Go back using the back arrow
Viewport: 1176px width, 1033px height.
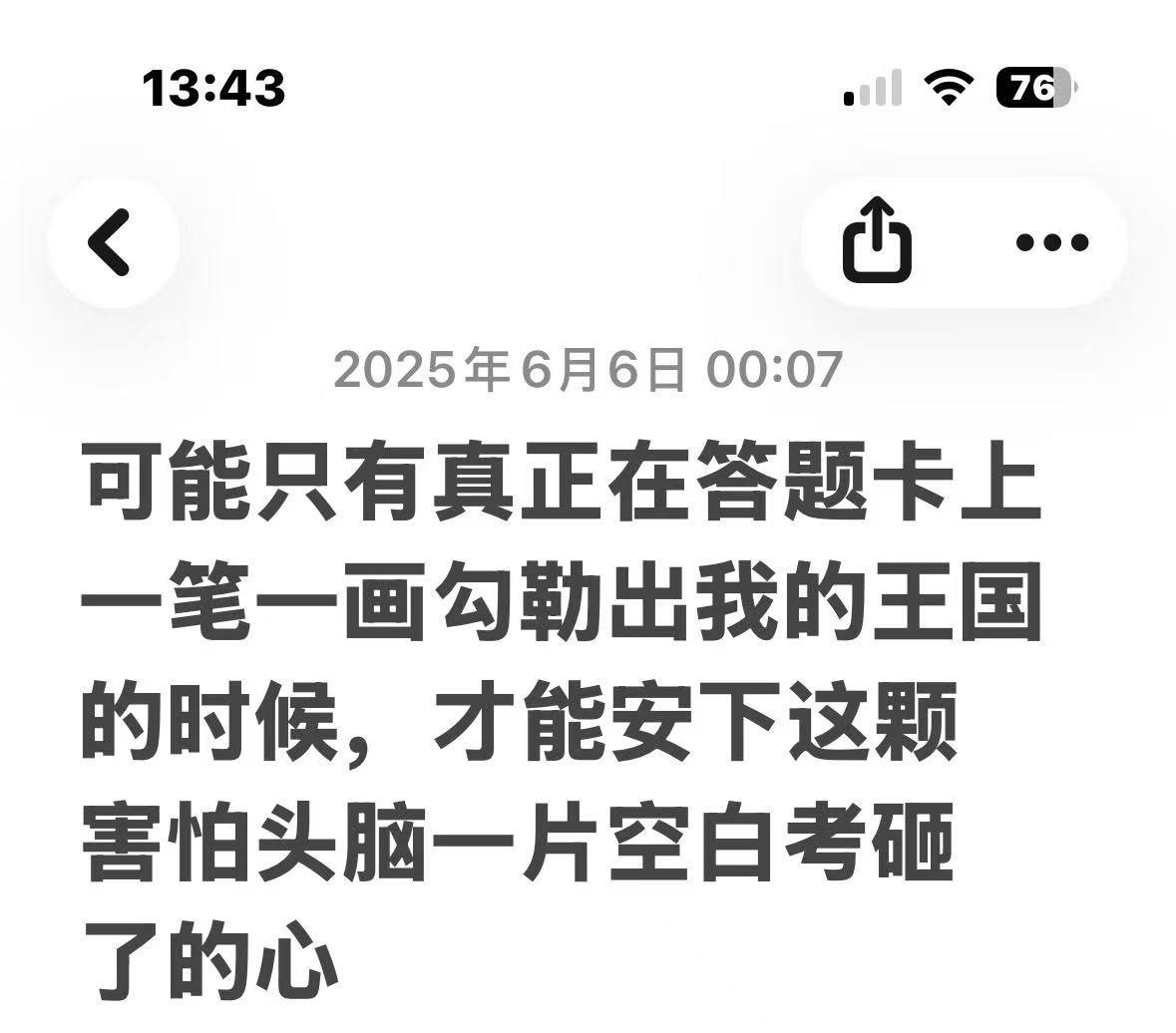(x=111, y=242)
